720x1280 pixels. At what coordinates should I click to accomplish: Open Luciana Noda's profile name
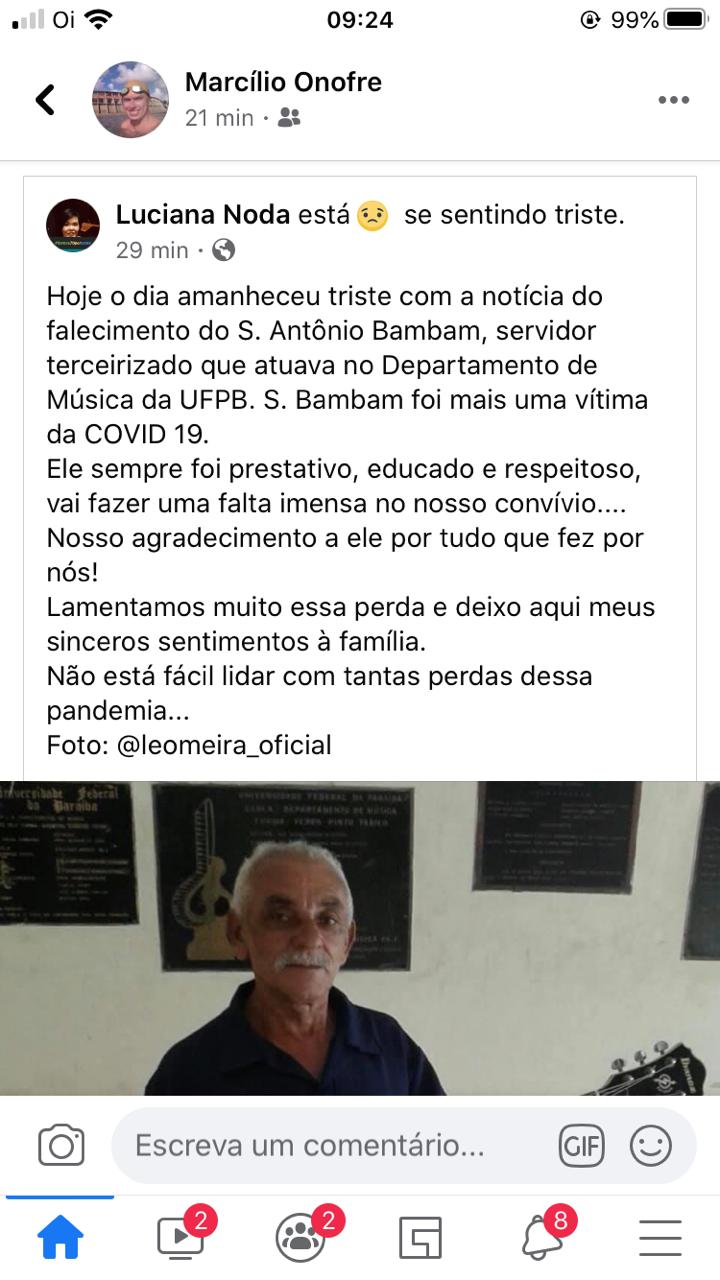[203, 215]
